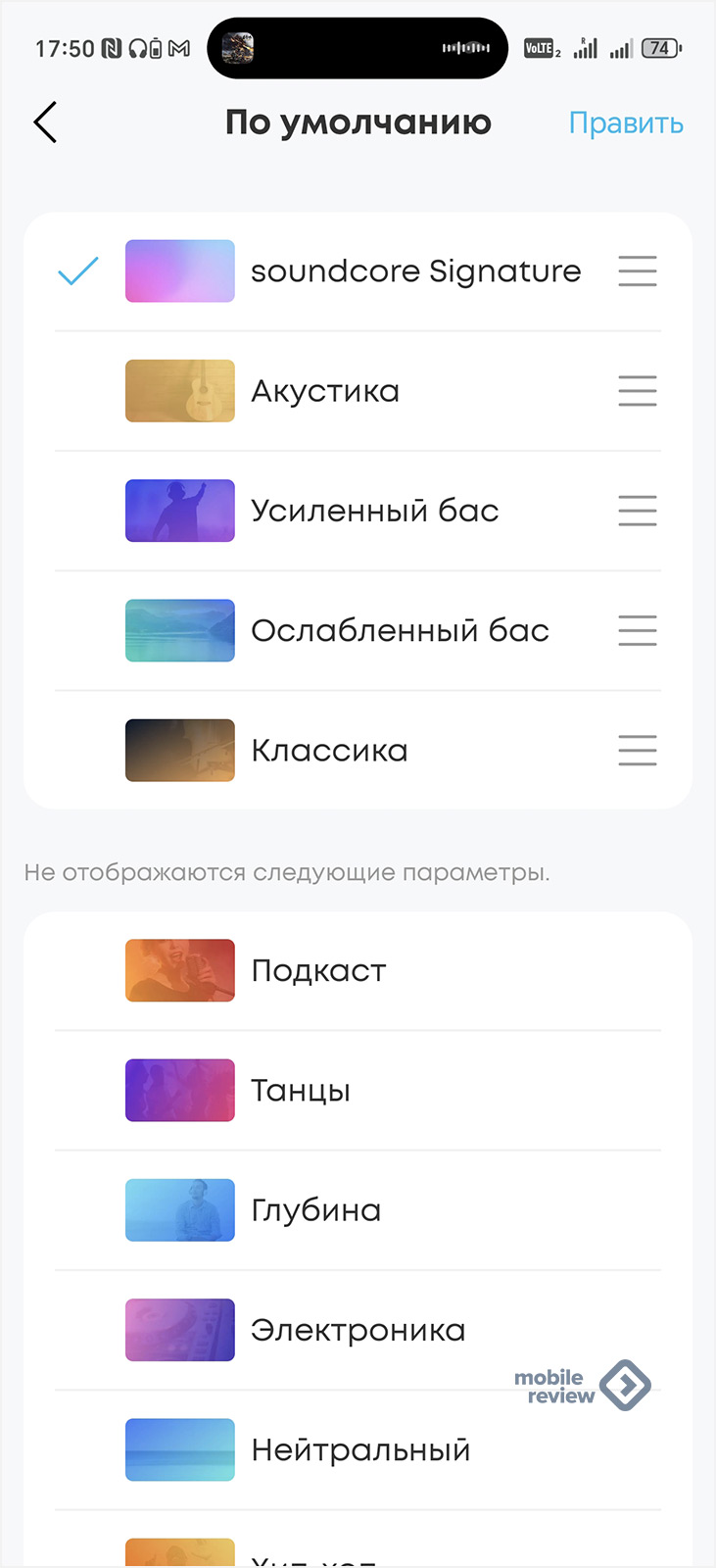This screenshot has height=1568, width=716.
Task: Select the soundcore Signature preset
Action: click(x=358, y=271)
